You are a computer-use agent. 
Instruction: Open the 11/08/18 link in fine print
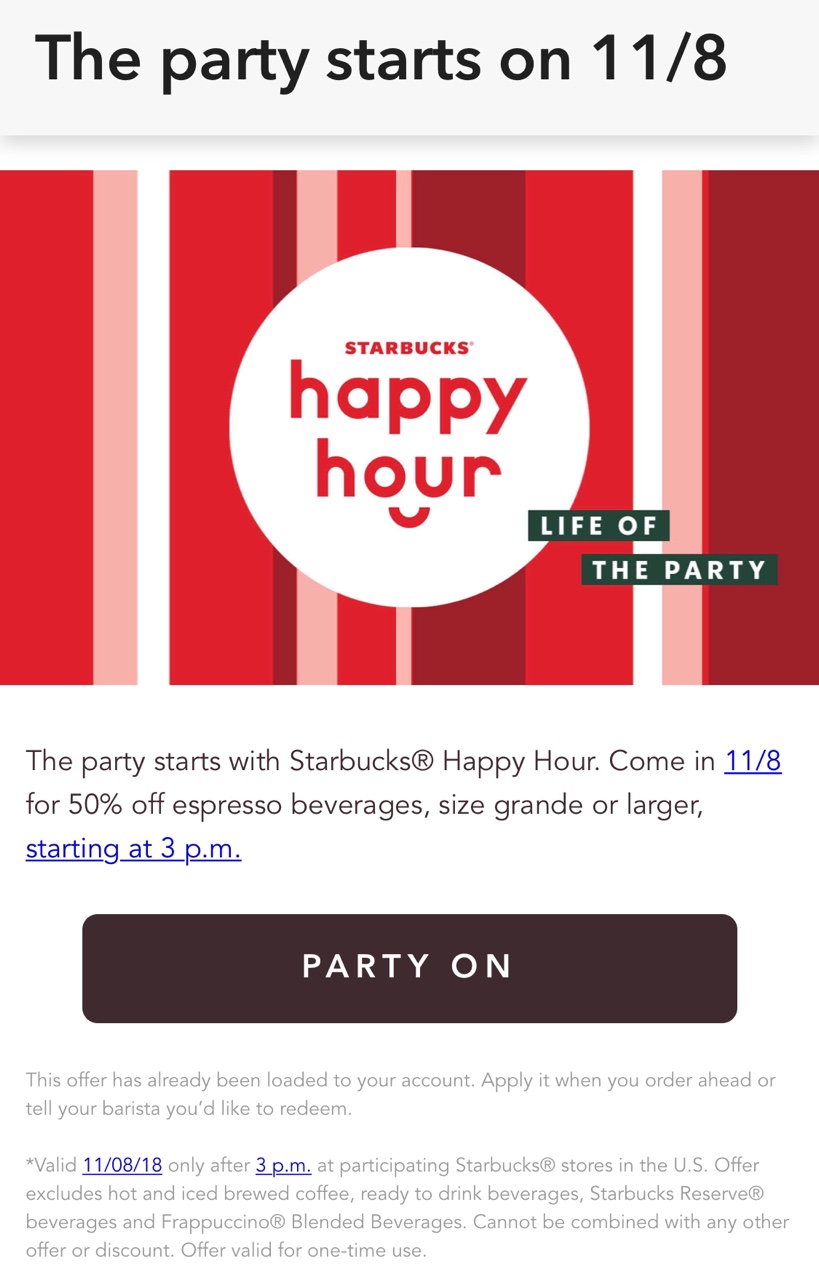[122, 1166]
